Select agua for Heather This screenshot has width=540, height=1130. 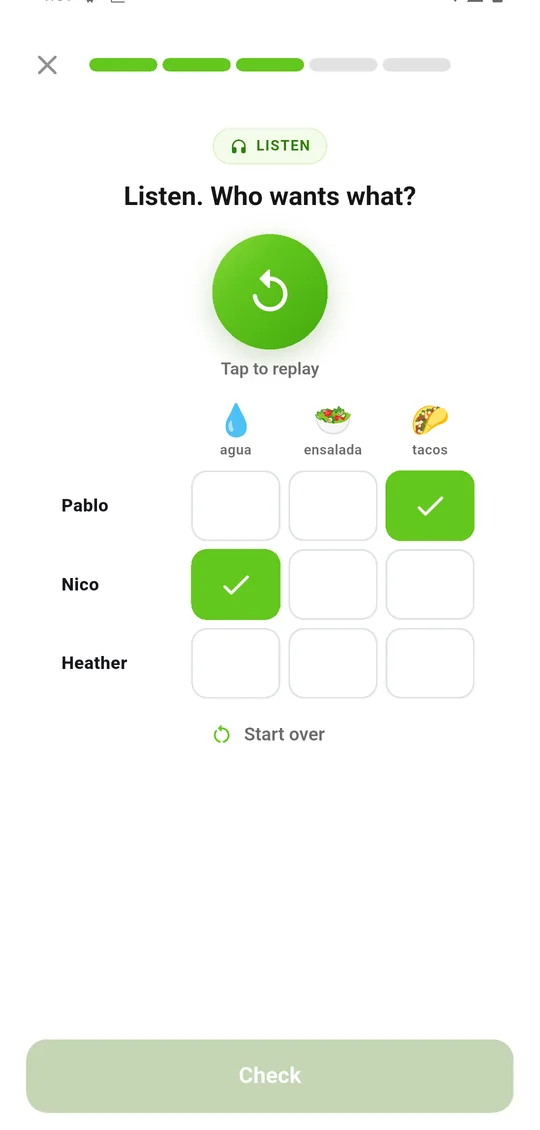tap(235, 663)
